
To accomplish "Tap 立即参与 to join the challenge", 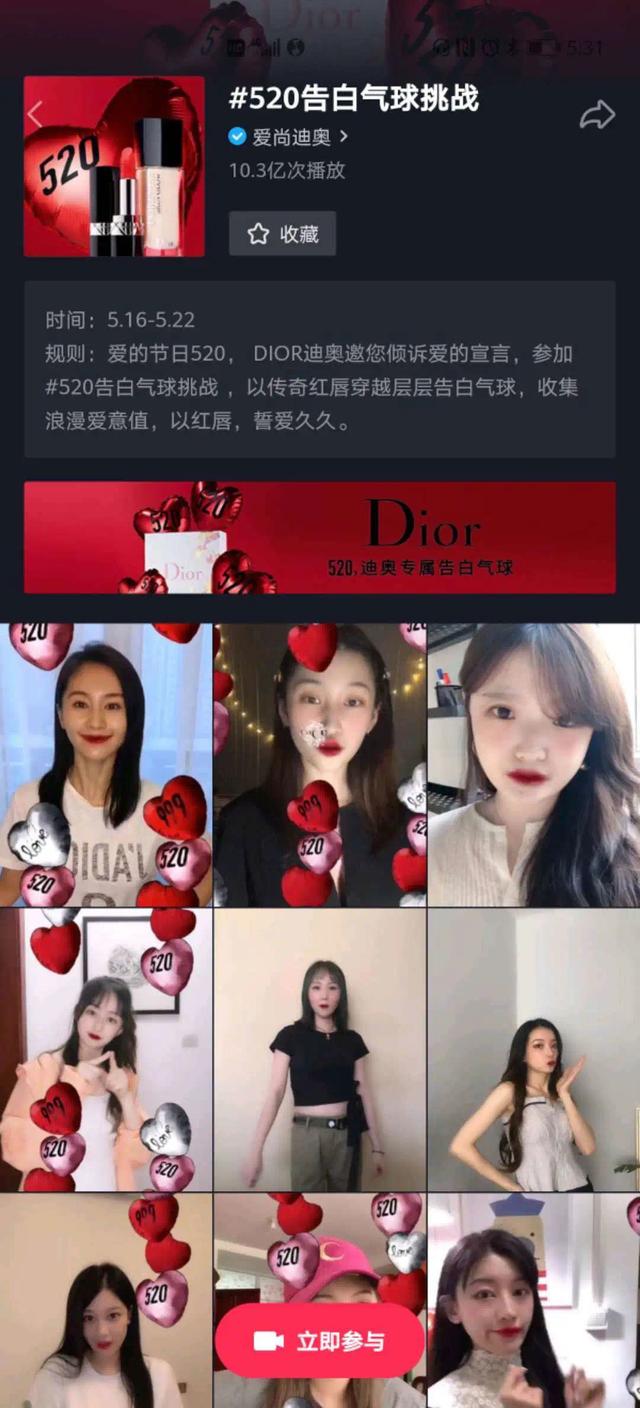I will [320, 1341].
